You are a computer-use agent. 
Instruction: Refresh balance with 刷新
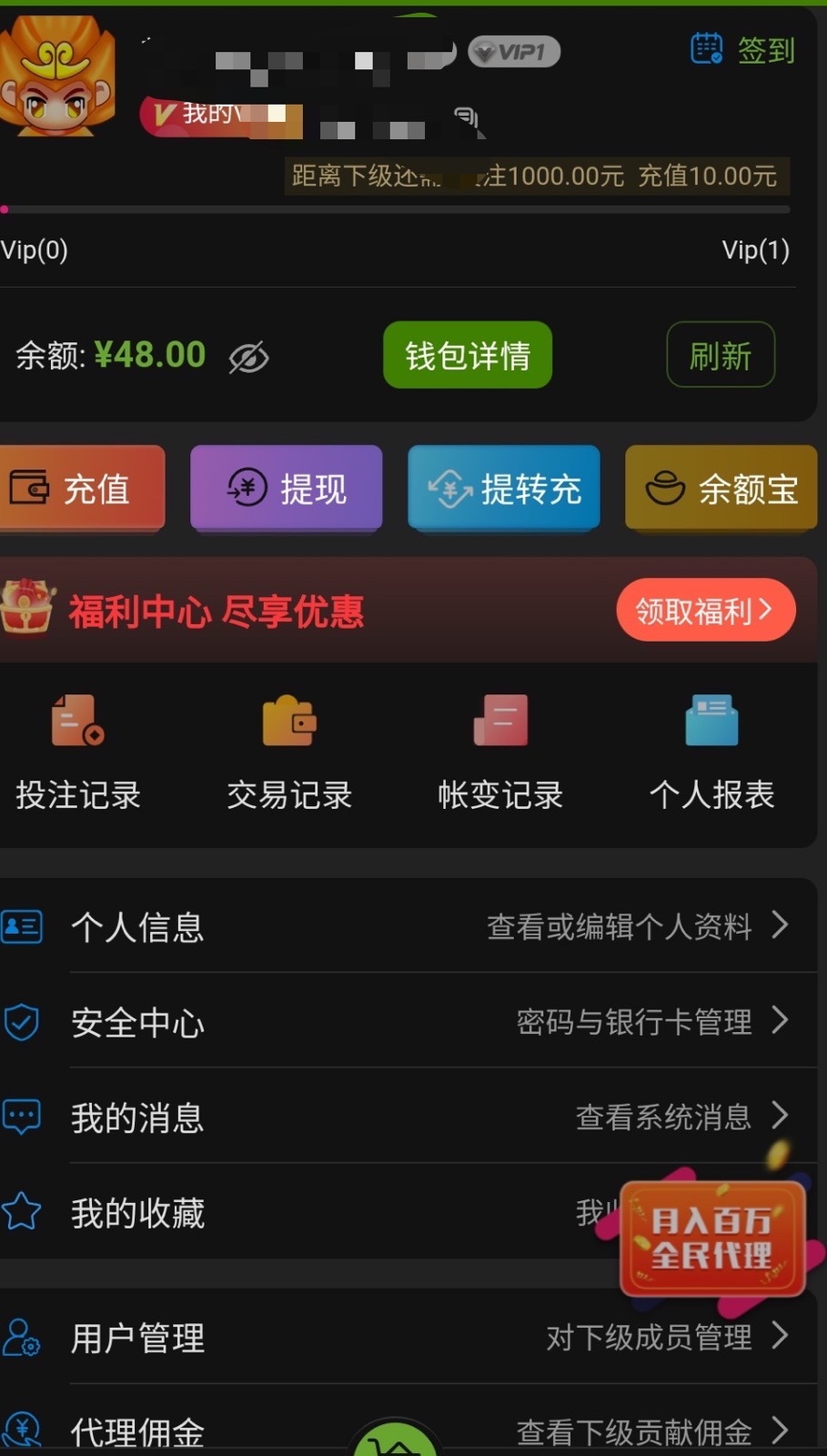click(720, 355)
